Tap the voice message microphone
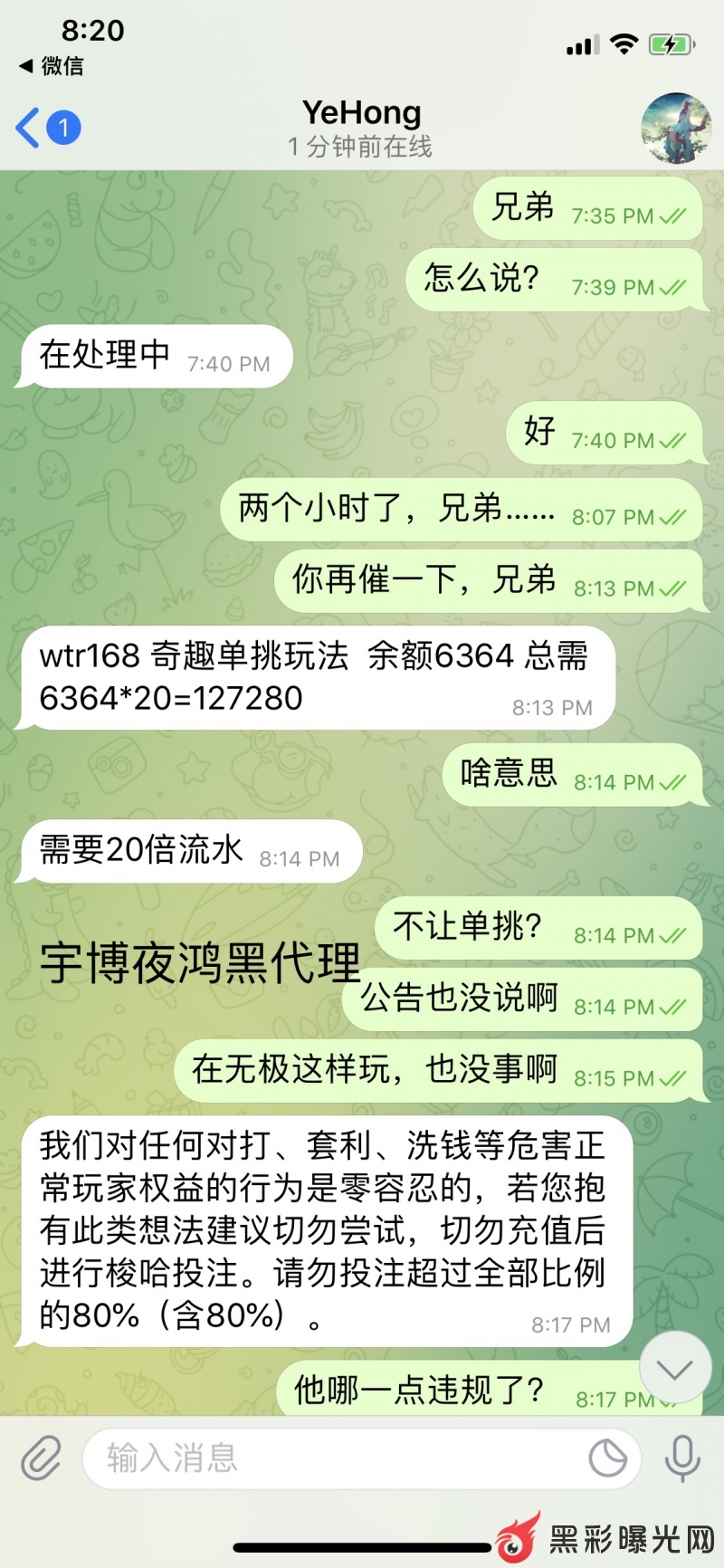This screenshot has width=724, height=1568. pyautogui.click(x=681, y=1458)
